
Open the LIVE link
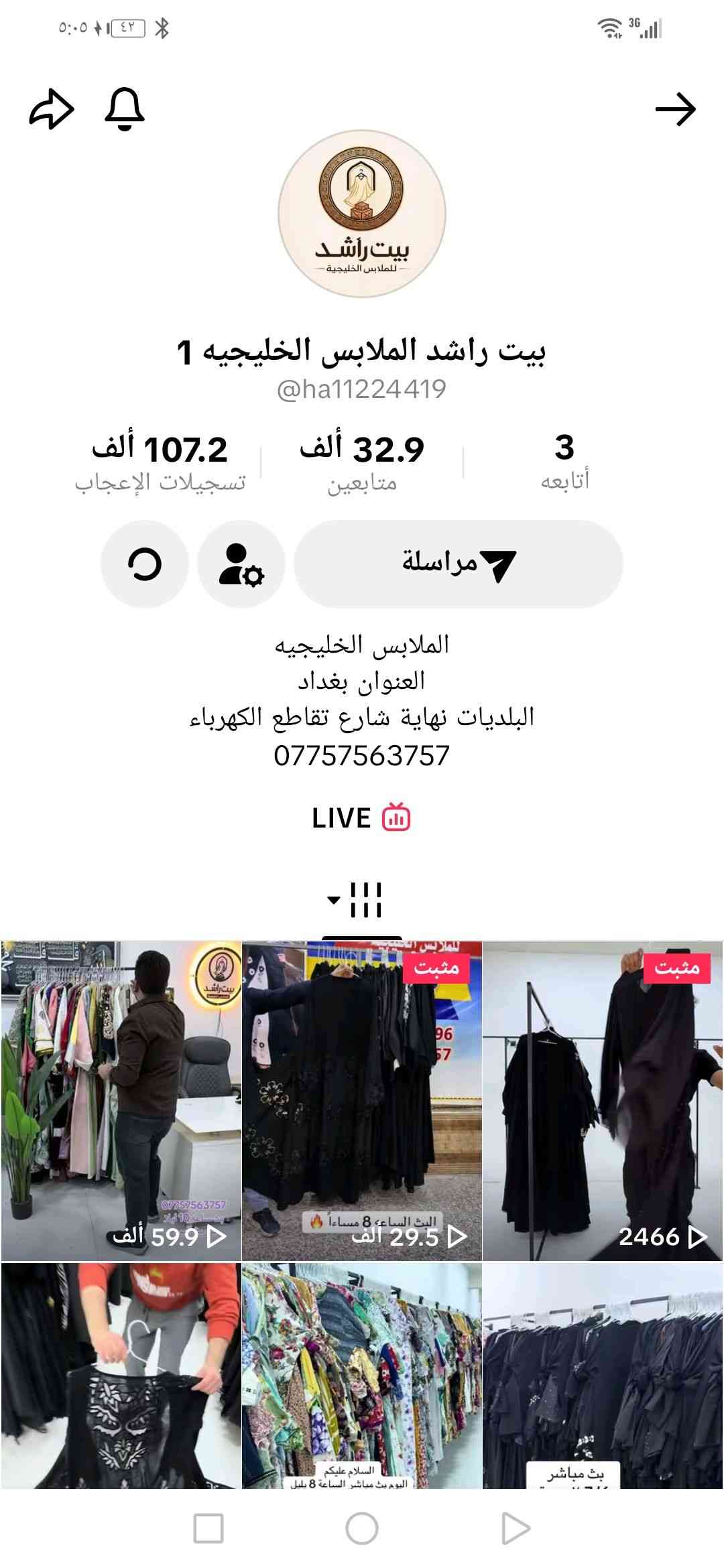(361, 818)
